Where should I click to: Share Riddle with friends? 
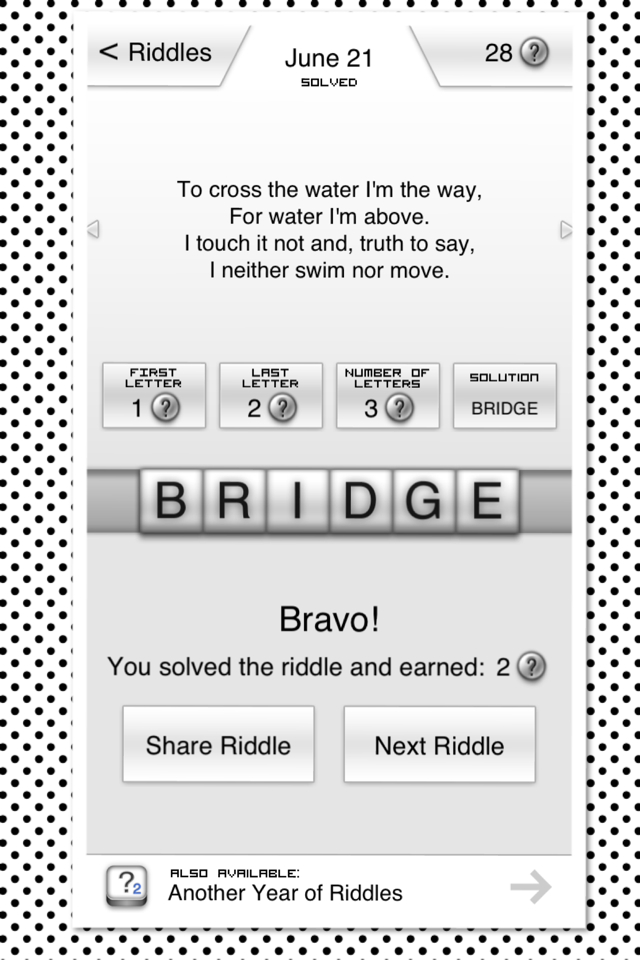tap(218, 745)
